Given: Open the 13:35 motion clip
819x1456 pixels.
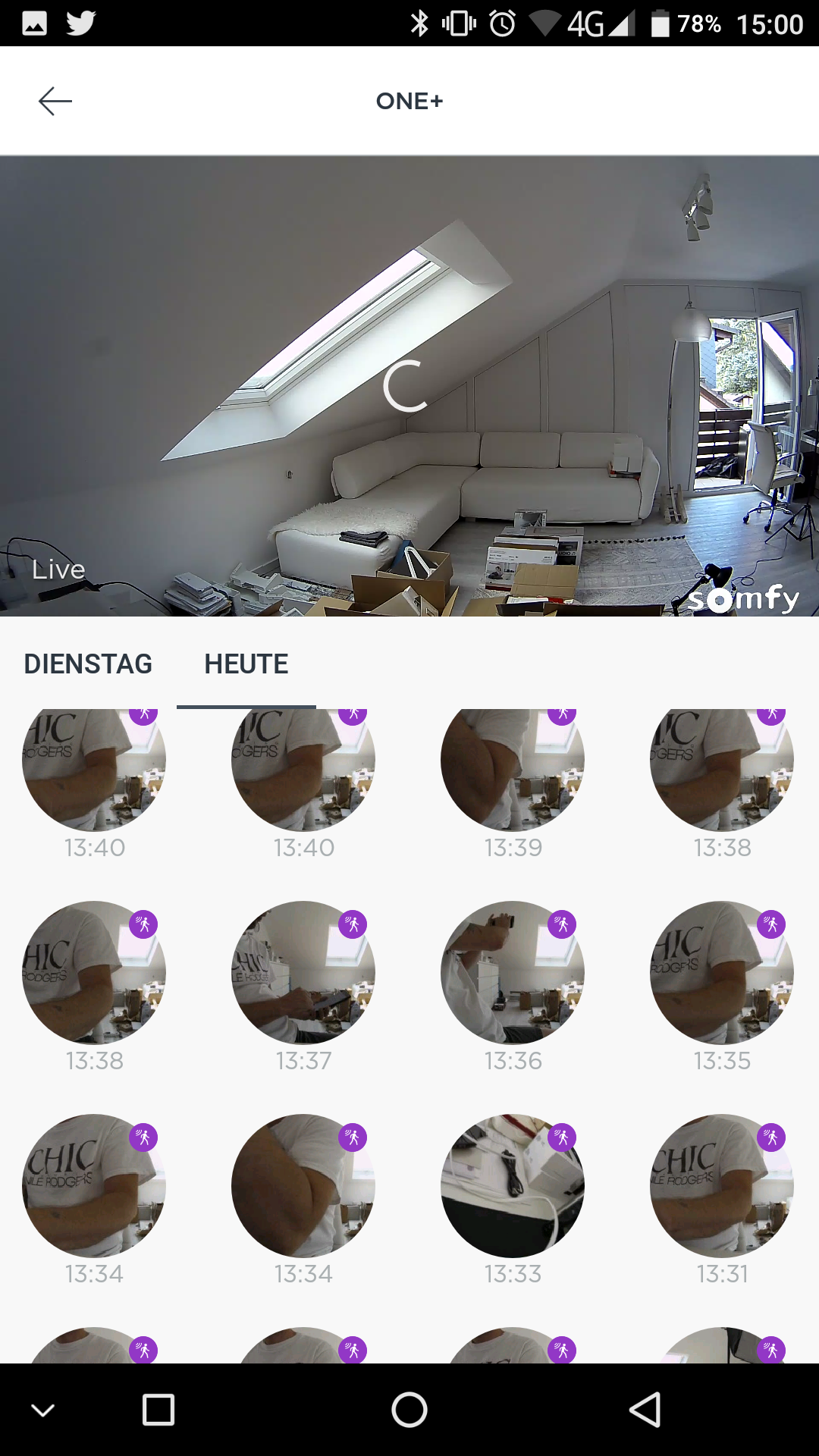Looking at the screenshot, I should tap(722, 972).
